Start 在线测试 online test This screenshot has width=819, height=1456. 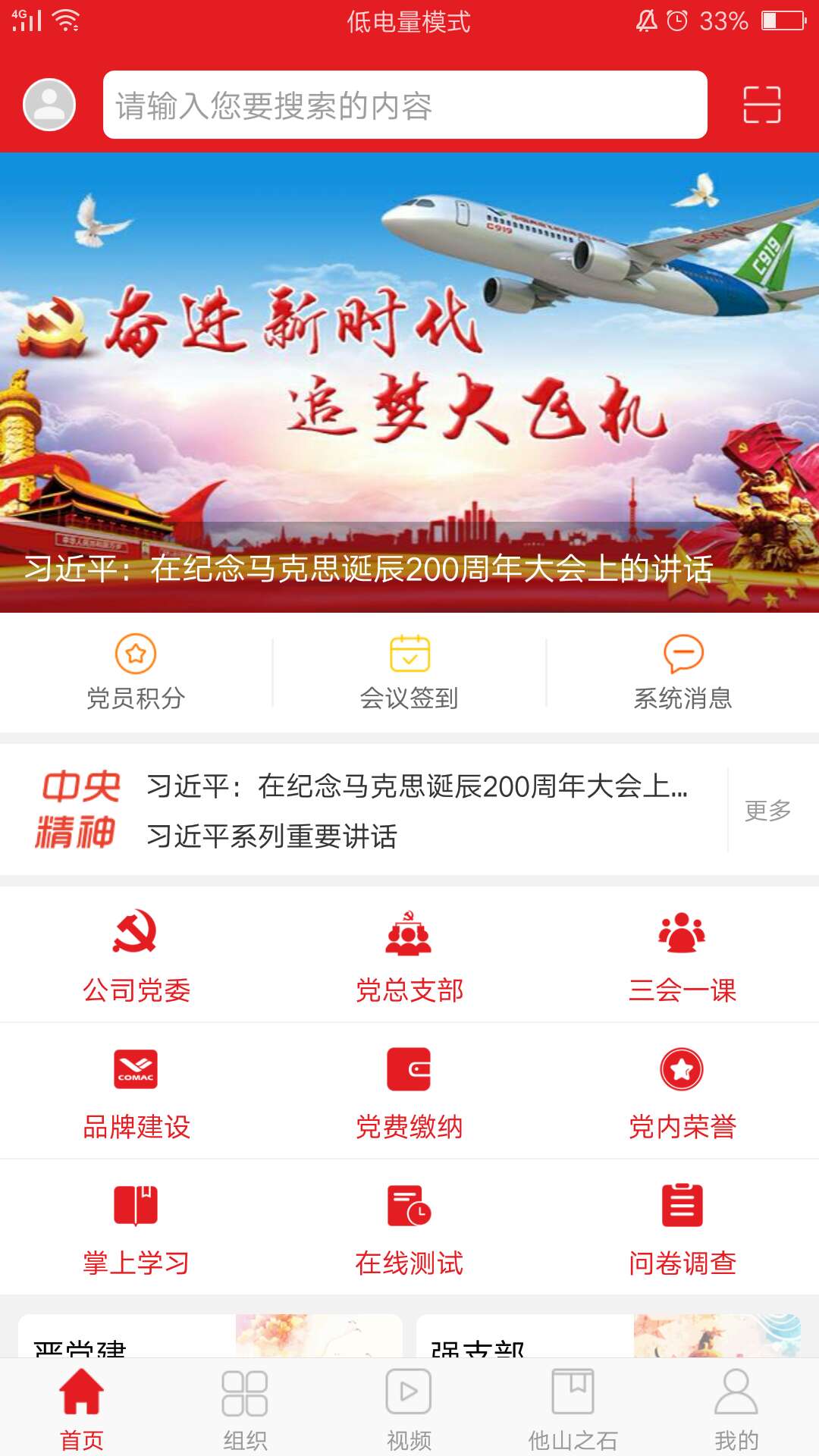[409, 1230]
